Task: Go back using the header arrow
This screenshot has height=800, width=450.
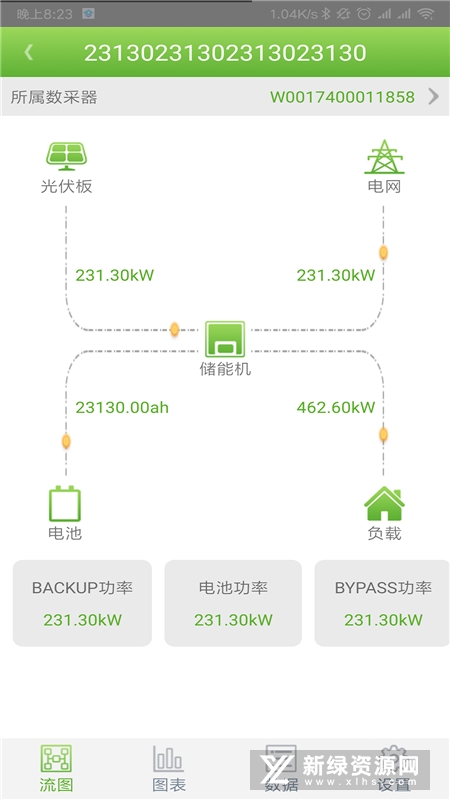Action: click(29, 52)
